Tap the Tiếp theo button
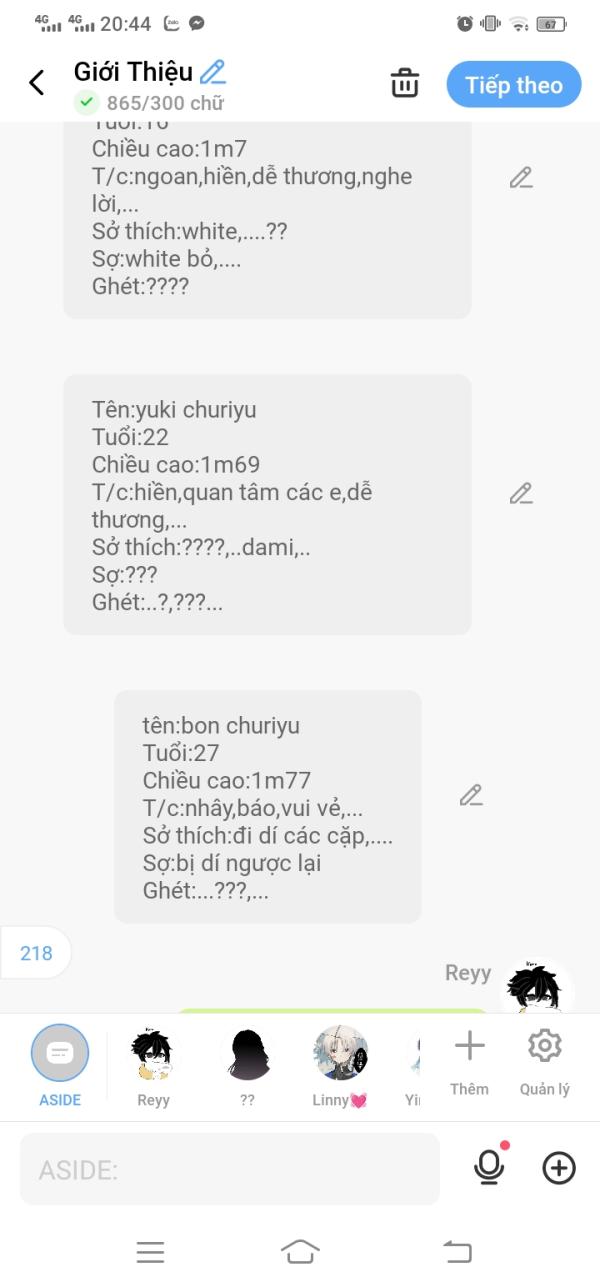 [514, 85]
